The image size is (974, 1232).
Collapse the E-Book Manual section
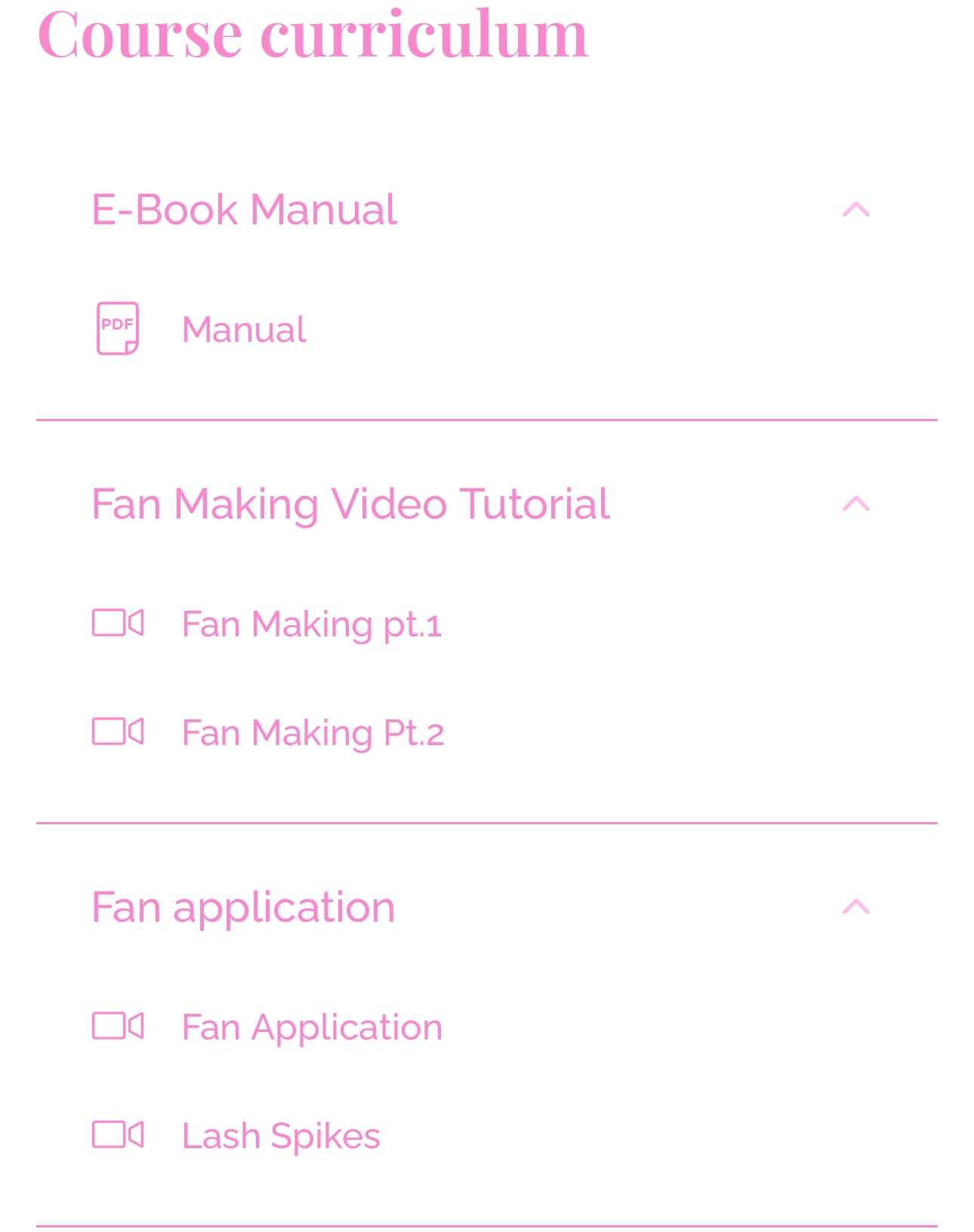pos(855,210)
